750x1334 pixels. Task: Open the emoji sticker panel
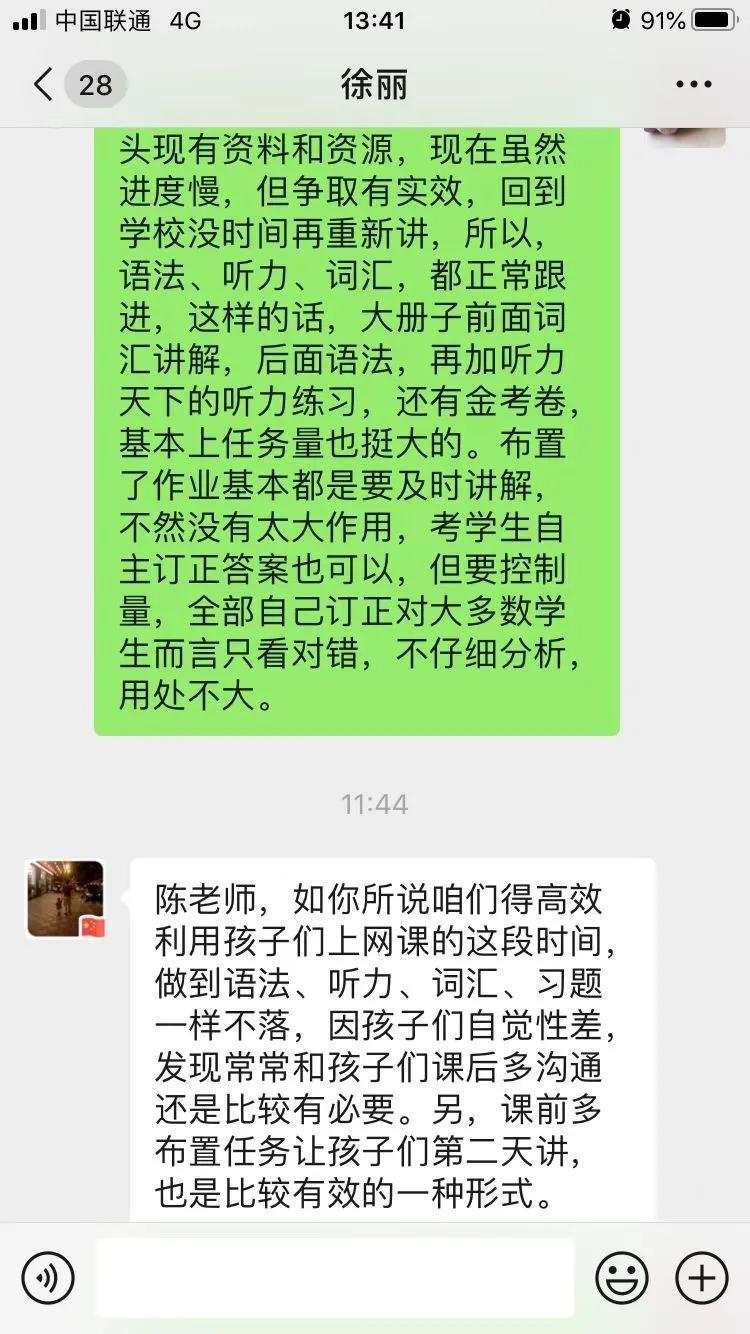[621, 1277]
